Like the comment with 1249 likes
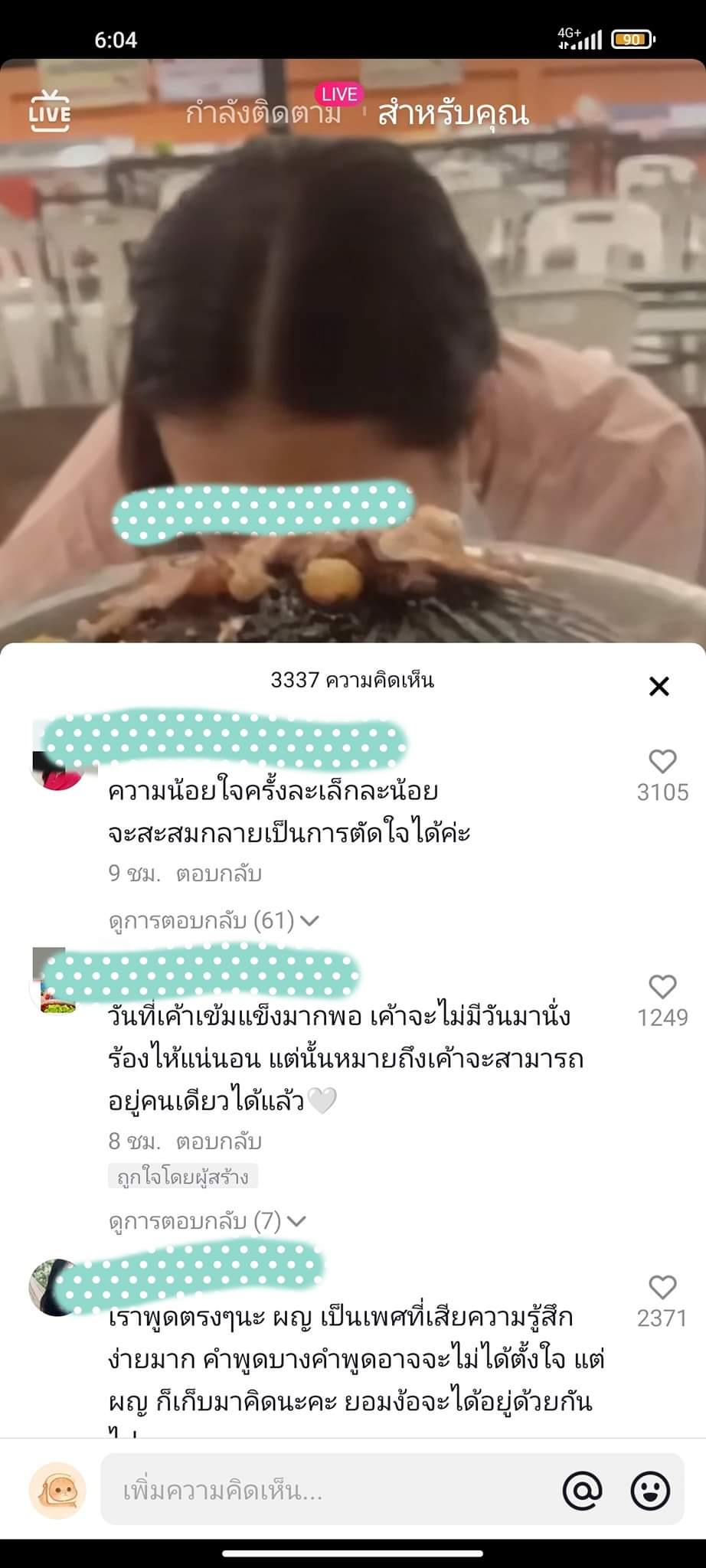The image size is (706, 1568). pos(662,987)
